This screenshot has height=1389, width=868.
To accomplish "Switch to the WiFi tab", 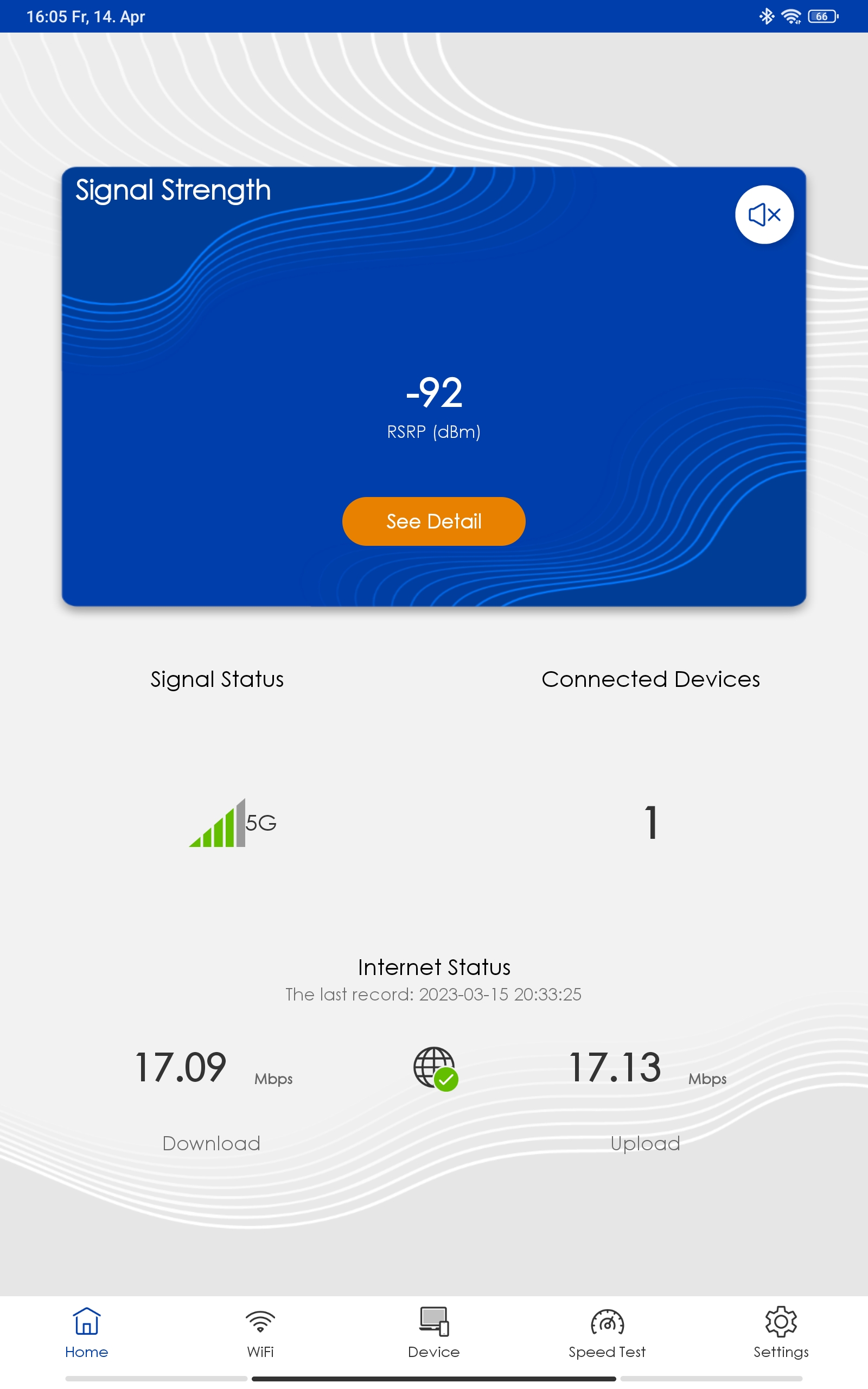I will coord(260,1333).
